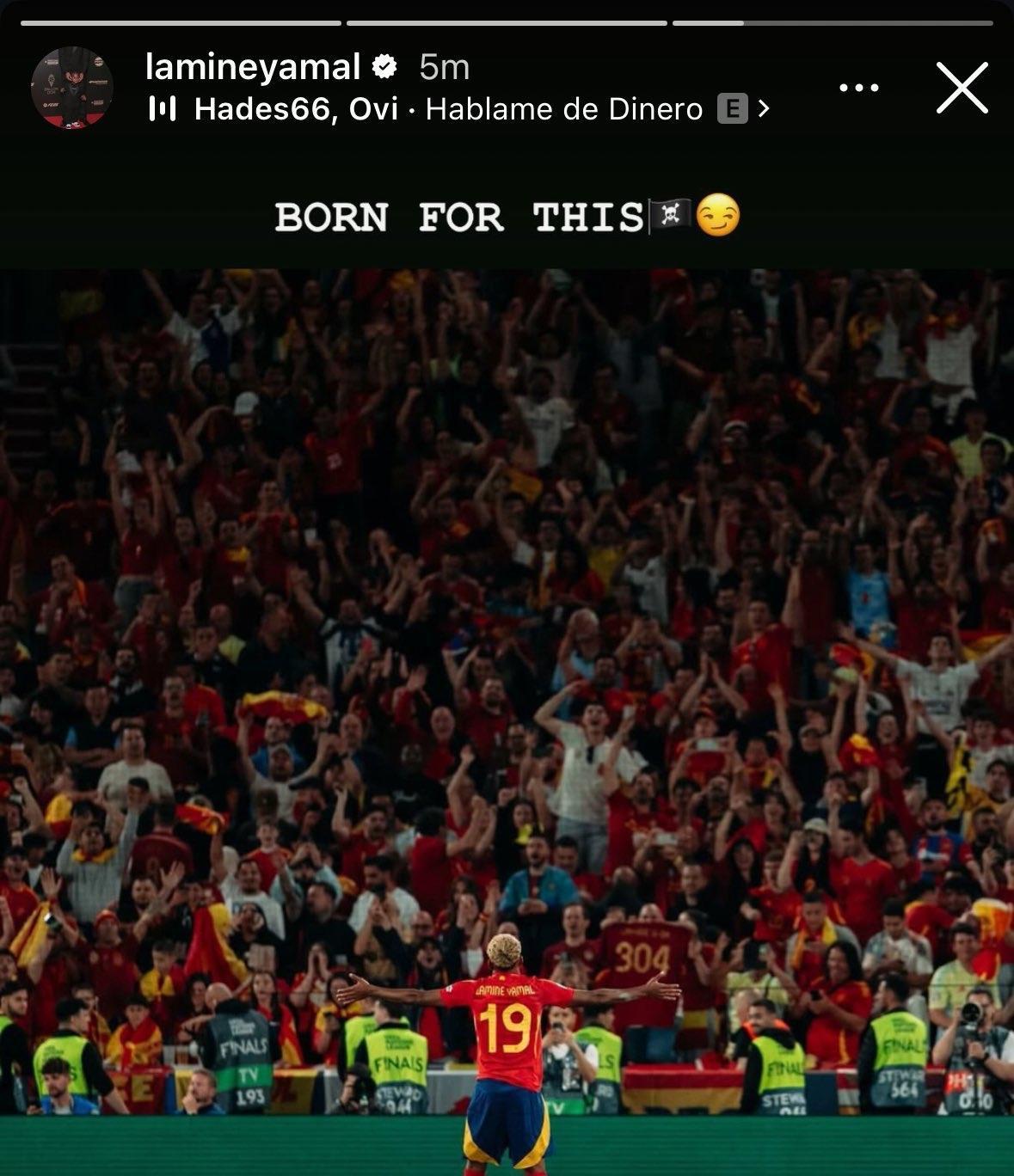Open the lamineyamal username link
1014x1176 pixels.
pos(253,66)
